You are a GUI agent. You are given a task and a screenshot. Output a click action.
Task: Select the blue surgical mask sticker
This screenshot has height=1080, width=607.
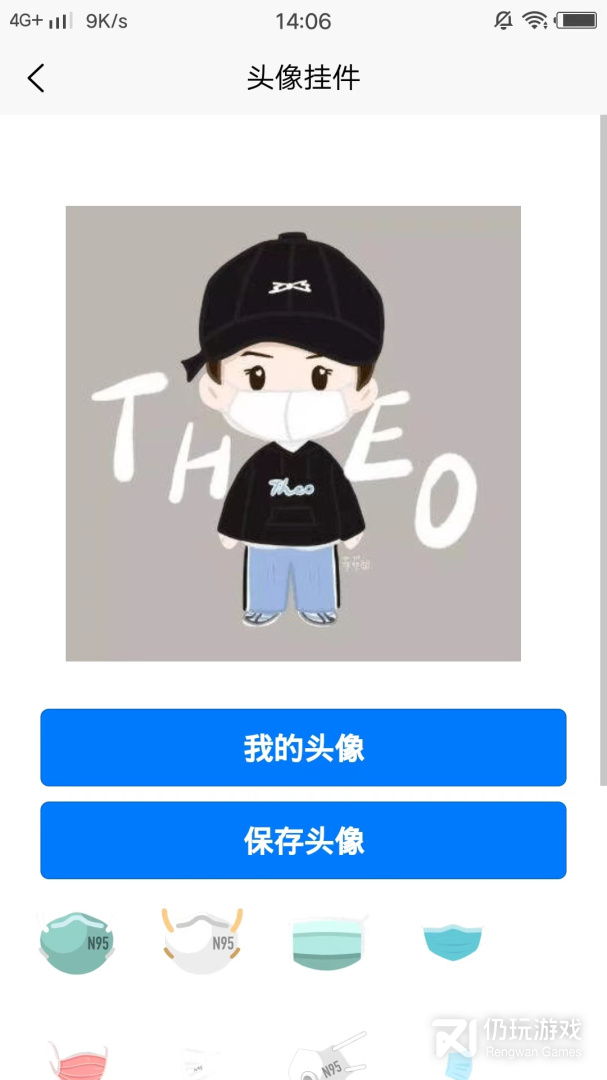[x=453, y=941]
